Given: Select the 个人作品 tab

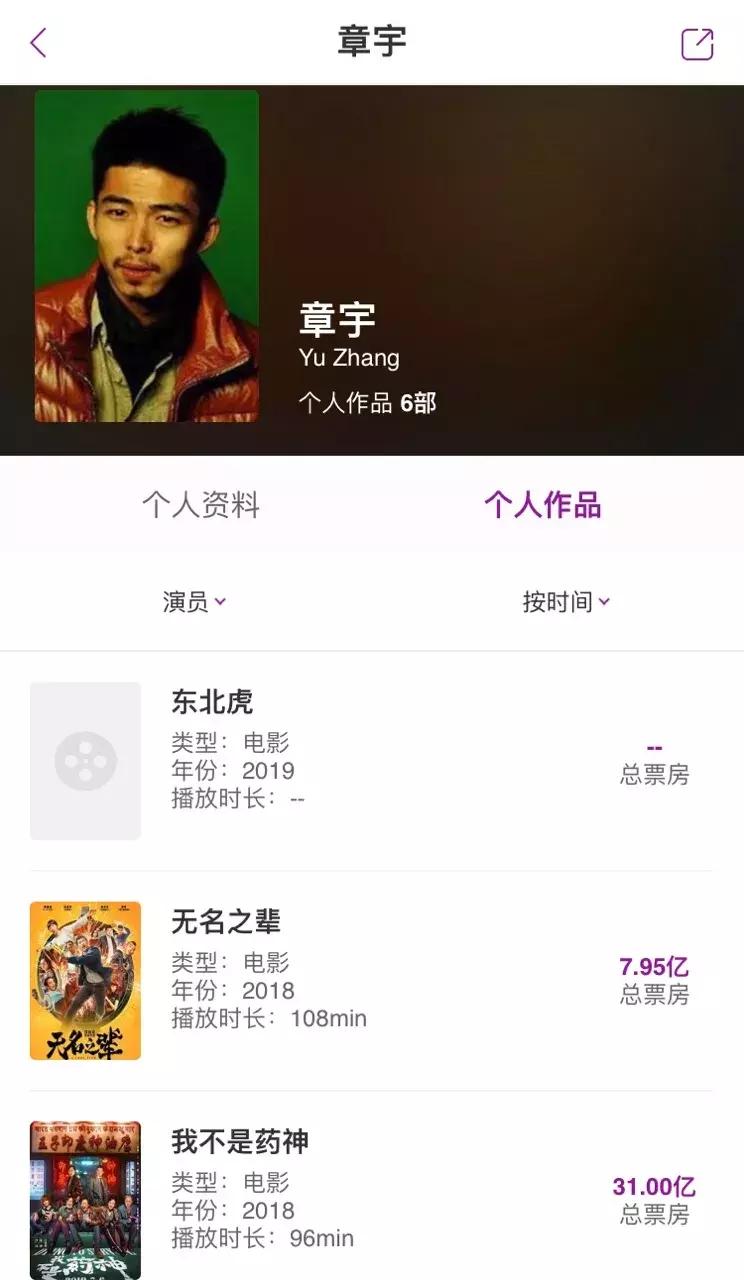Looking at the screenshot, I should (x=544, y=506).
